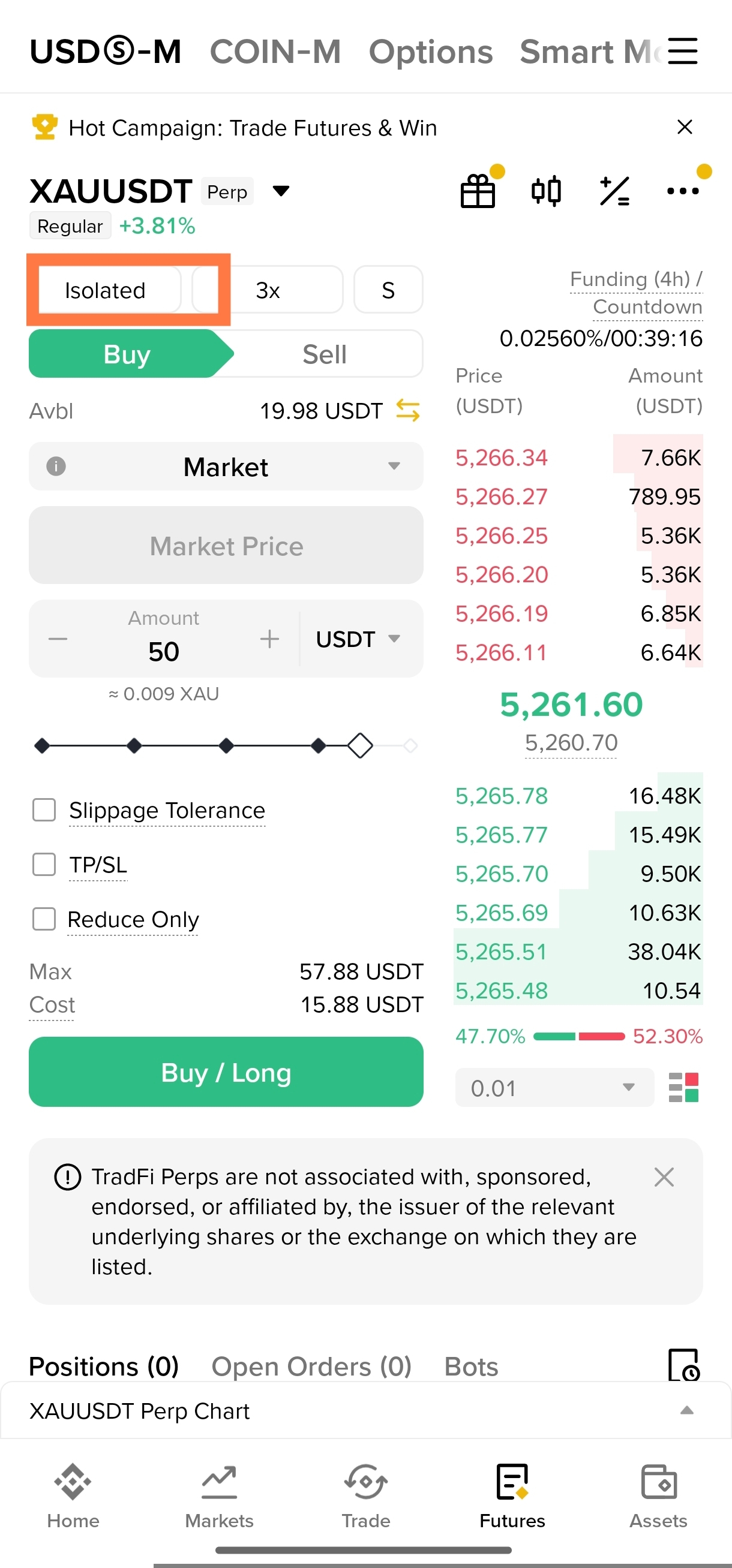732x1568 pixels.
Task: Adjust the 3x leverage
Action: coord(268,290)
